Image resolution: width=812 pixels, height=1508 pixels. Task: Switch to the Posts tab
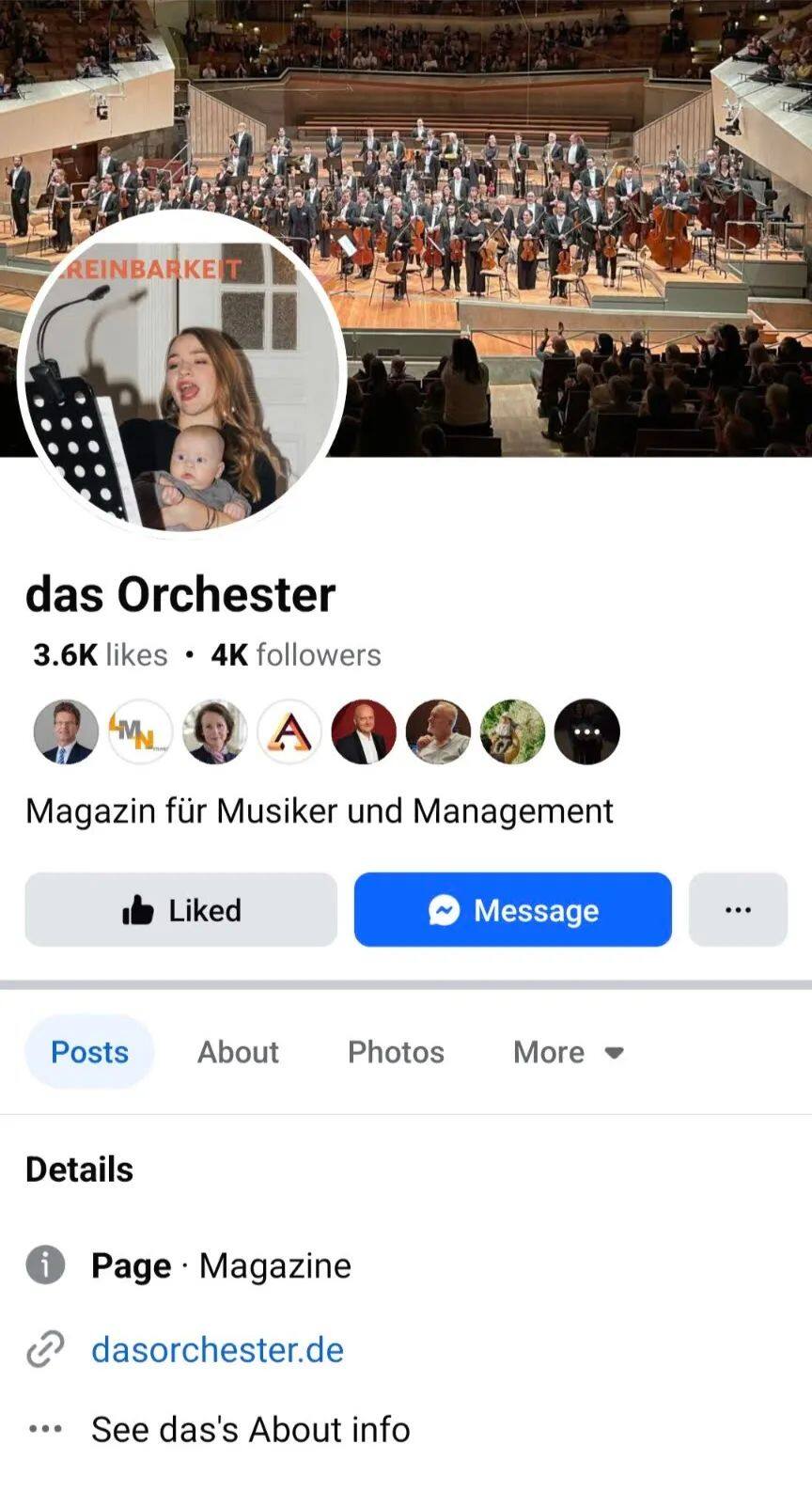(x=89, y=1051)
